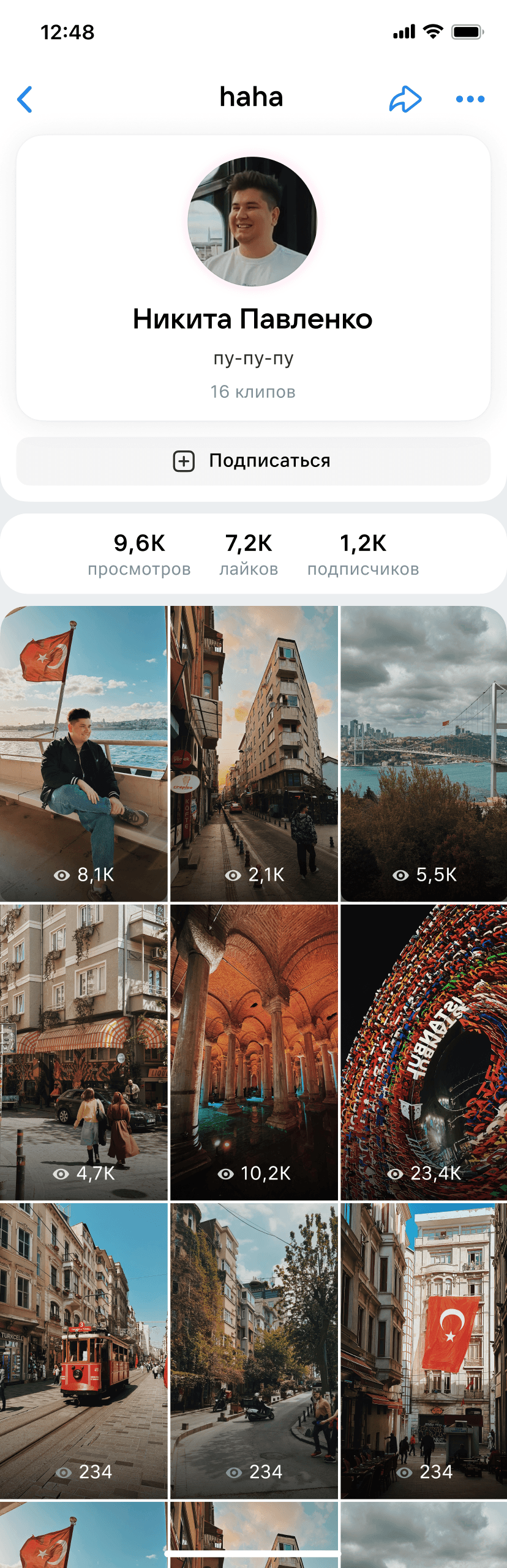Play the bridge clip with 5,5K views

click(424, 753)
